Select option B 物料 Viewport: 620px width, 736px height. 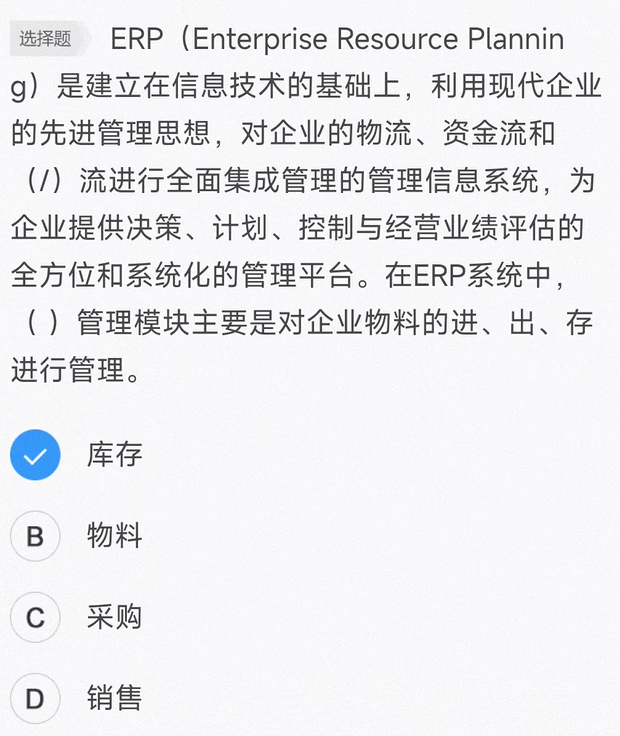pos(35,537)
